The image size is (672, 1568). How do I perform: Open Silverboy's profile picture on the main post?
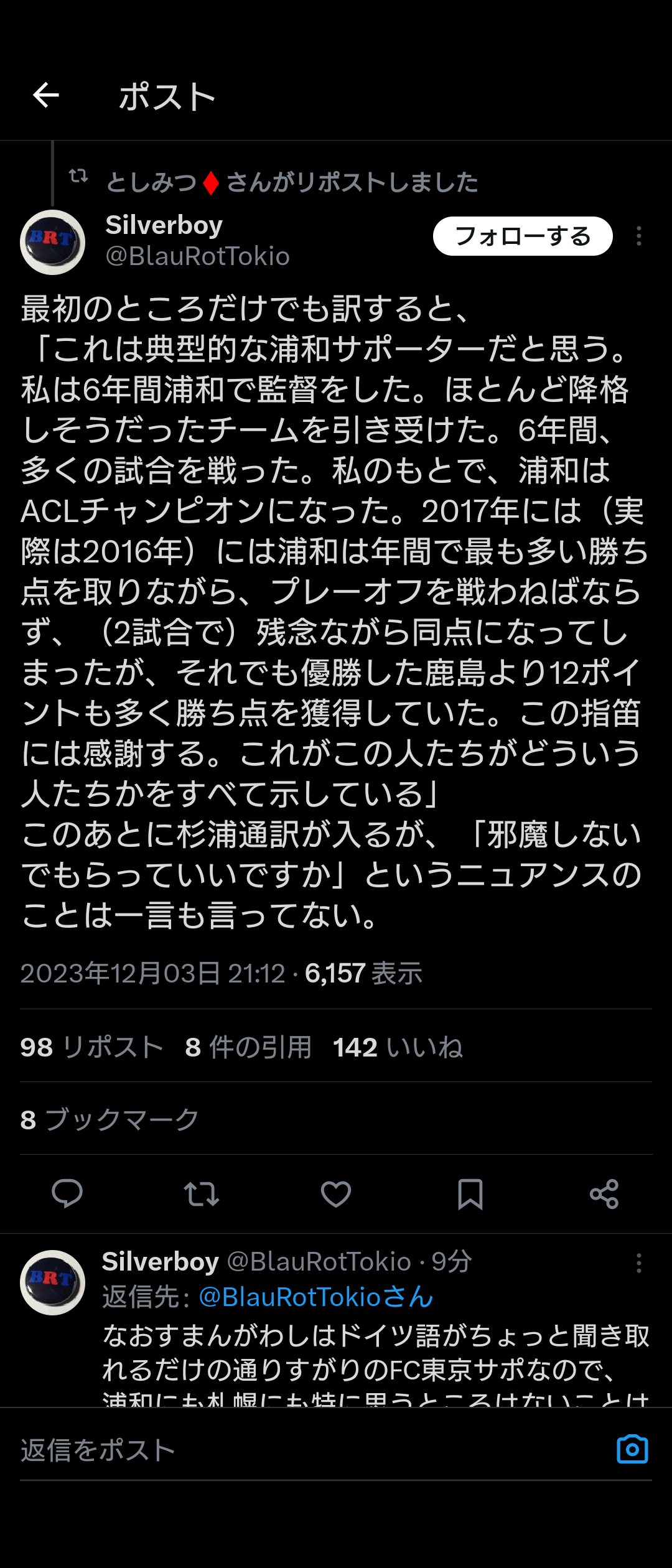click(x=53, y=242)
